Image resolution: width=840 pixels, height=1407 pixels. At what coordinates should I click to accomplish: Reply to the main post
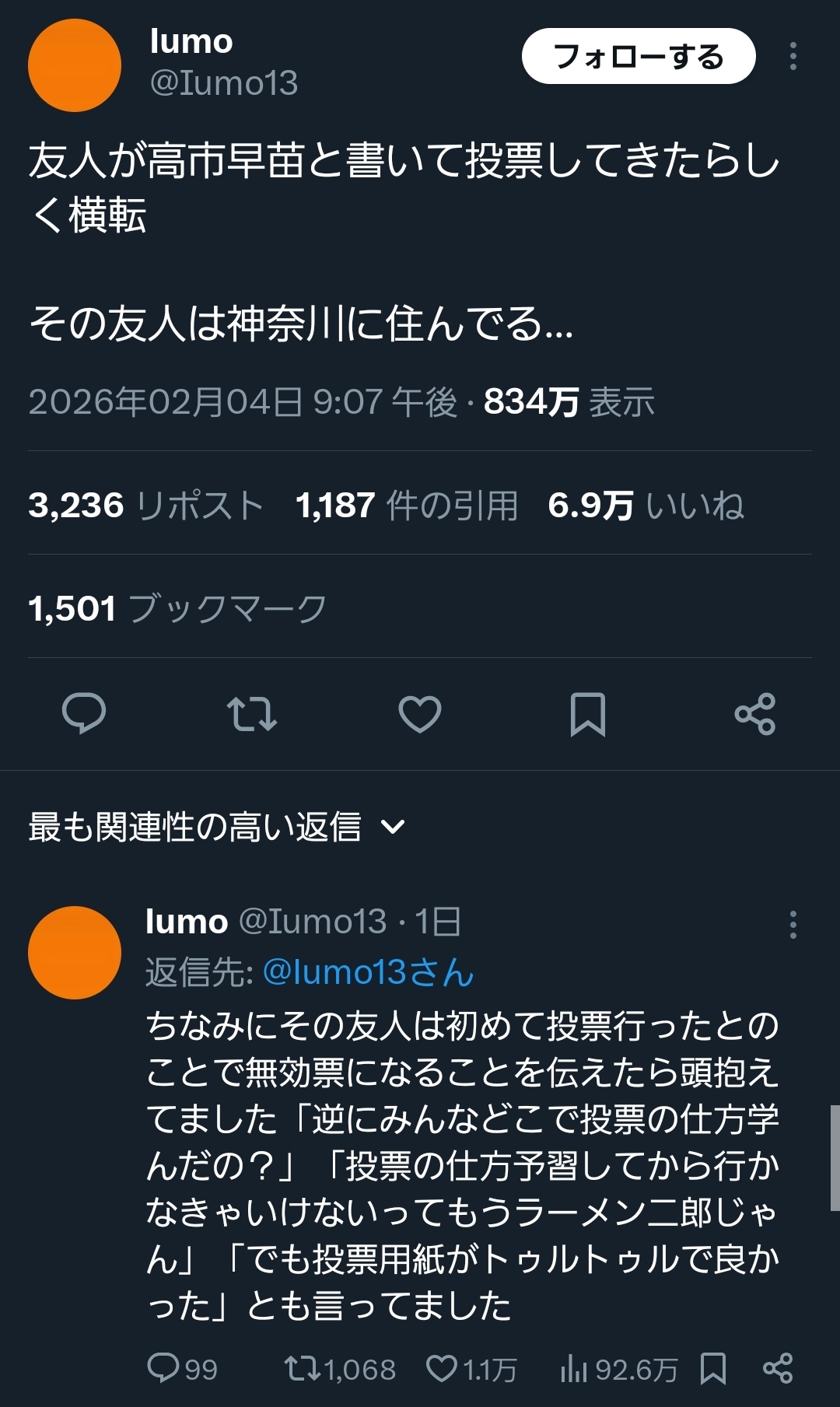84,713
